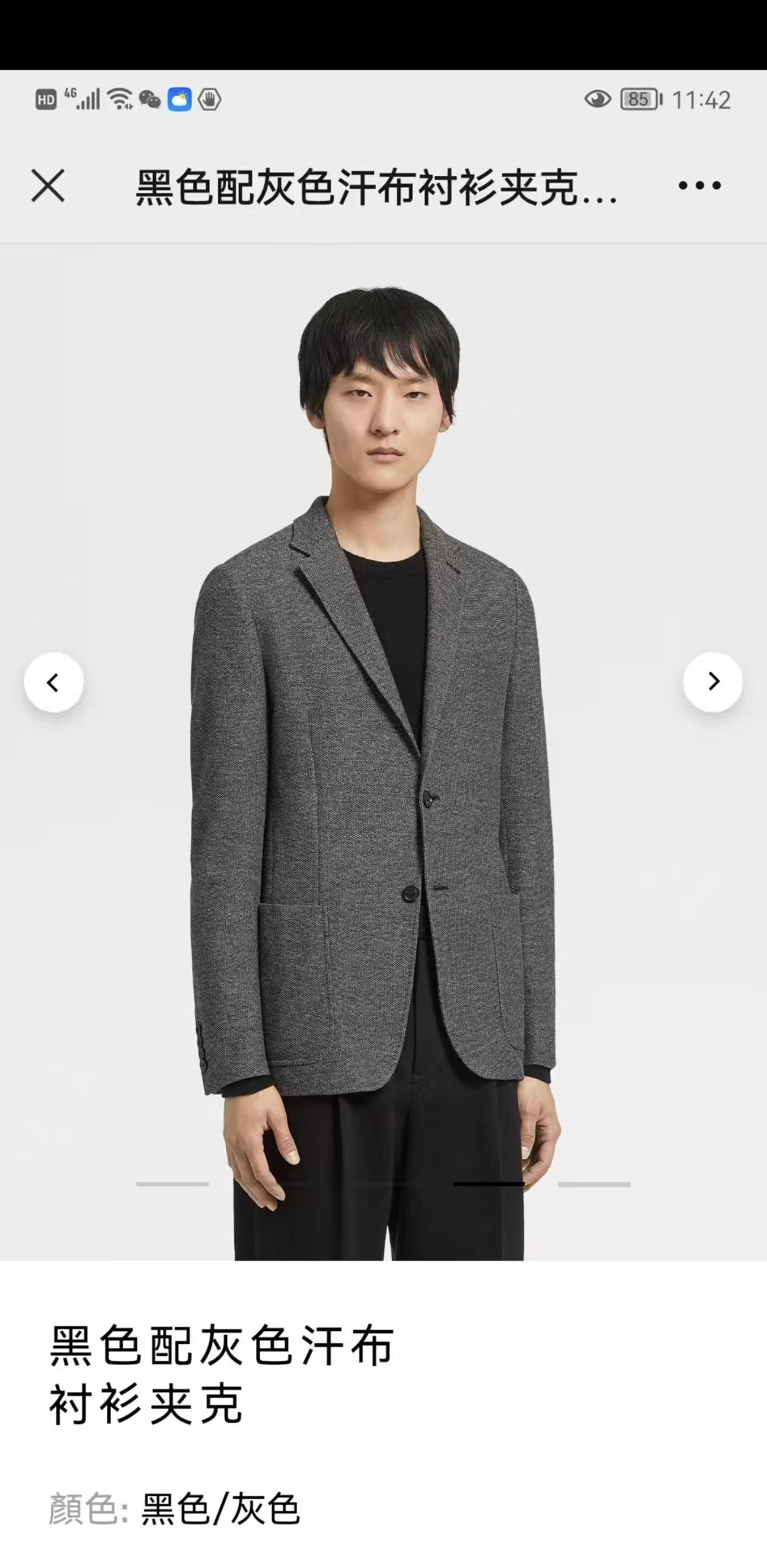767x1568 pixels.
Task: Show the previous product photo
Action: point(54,682)
